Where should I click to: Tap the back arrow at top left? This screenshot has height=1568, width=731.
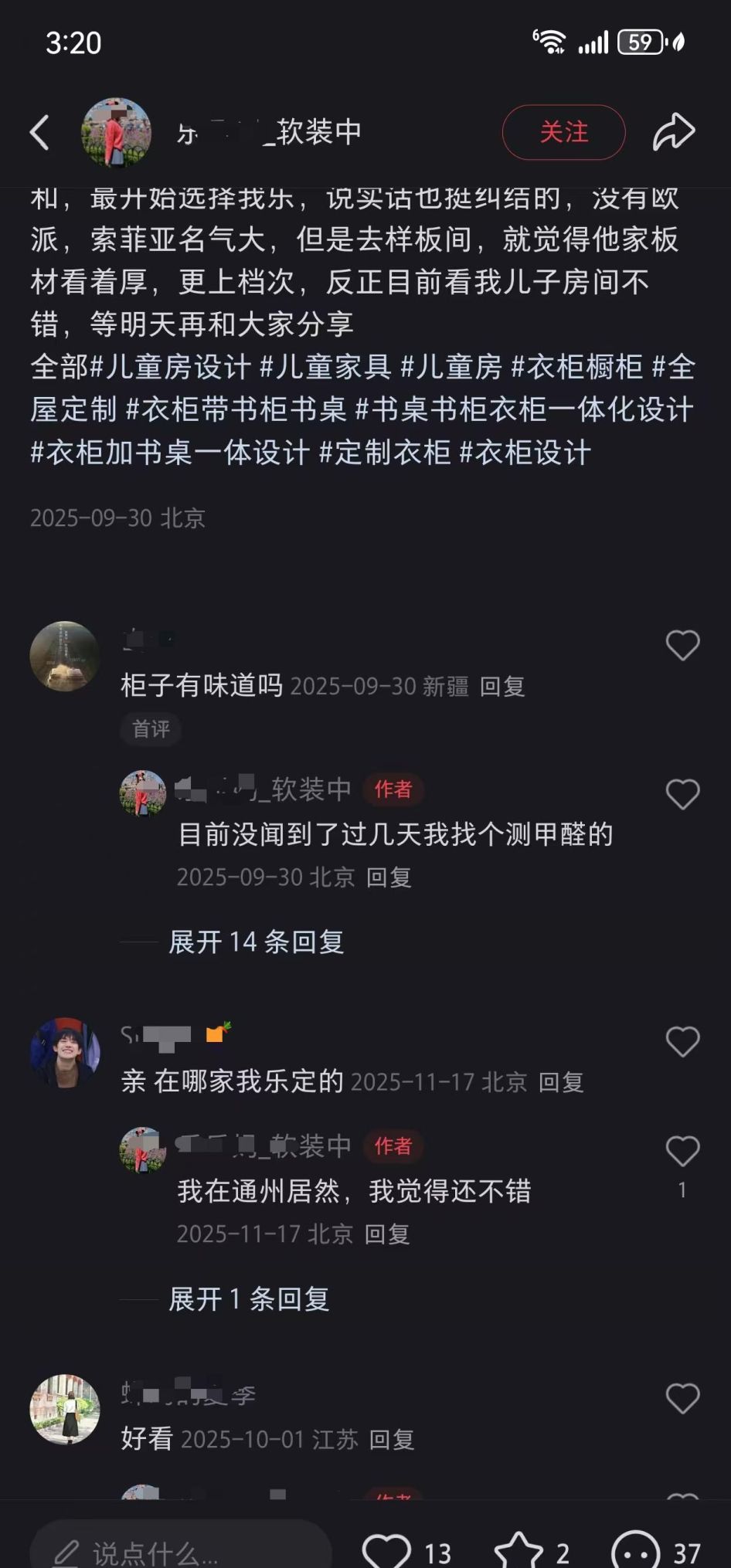37,132
